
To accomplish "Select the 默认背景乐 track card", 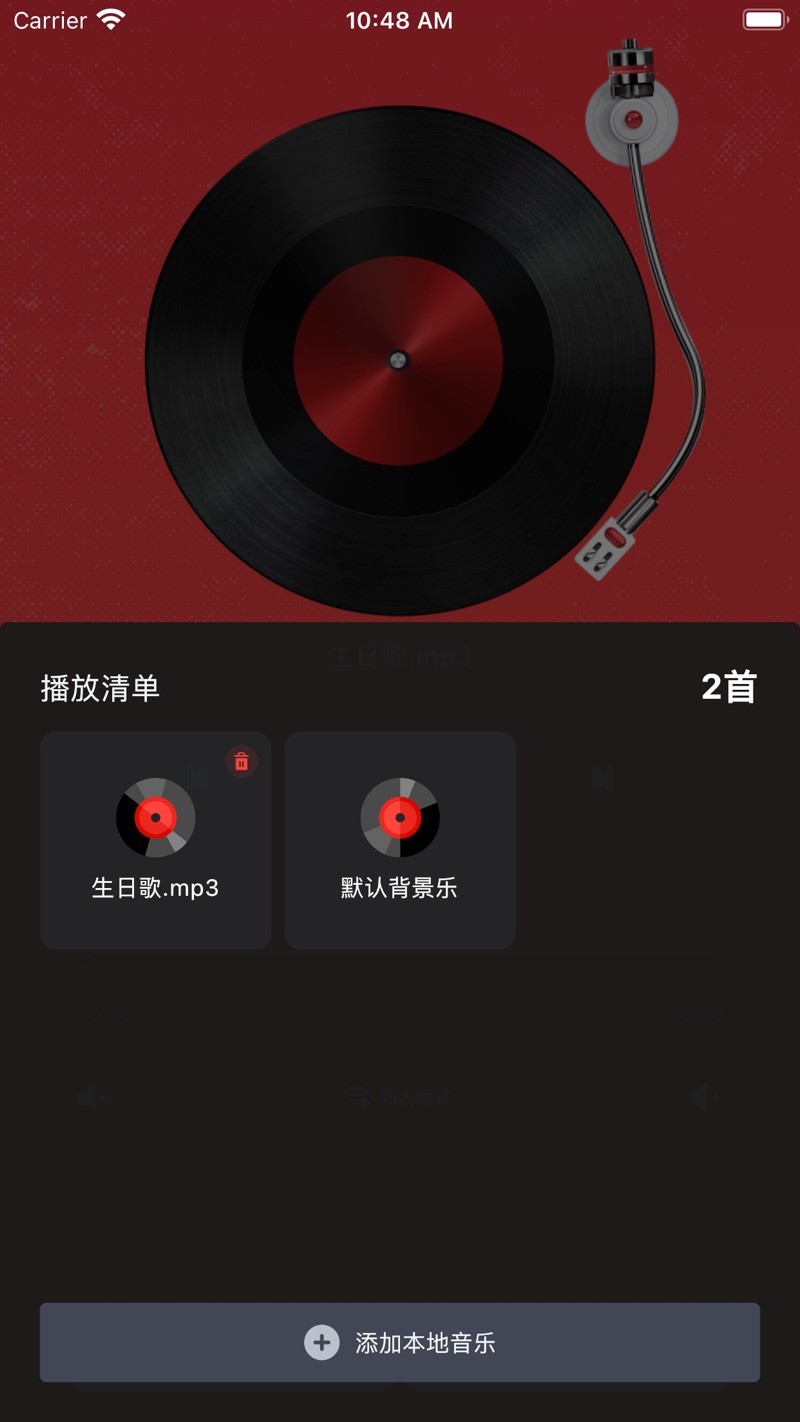I will pos(400,840).
